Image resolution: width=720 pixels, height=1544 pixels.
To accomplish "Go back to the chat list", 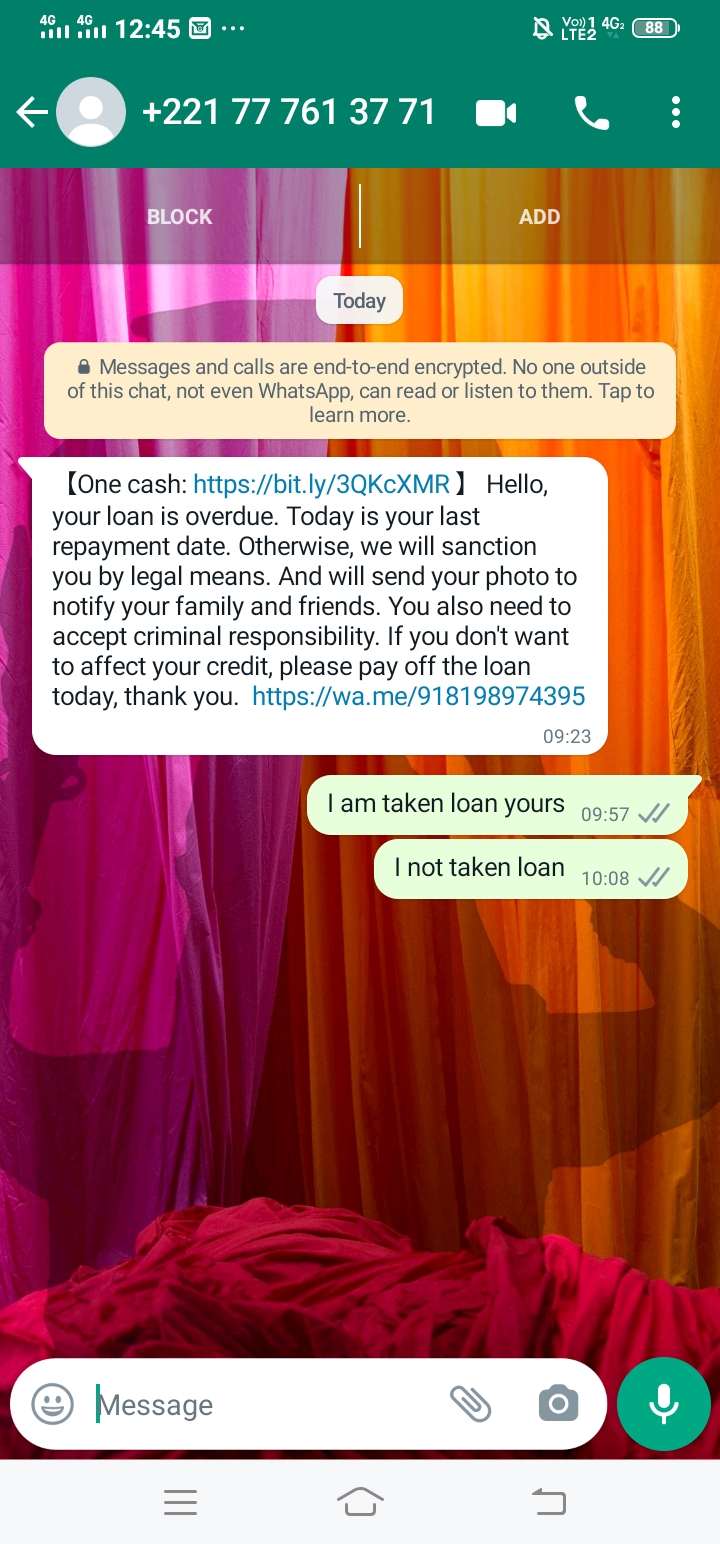I will pyautogui.click(x=32, y=113).
